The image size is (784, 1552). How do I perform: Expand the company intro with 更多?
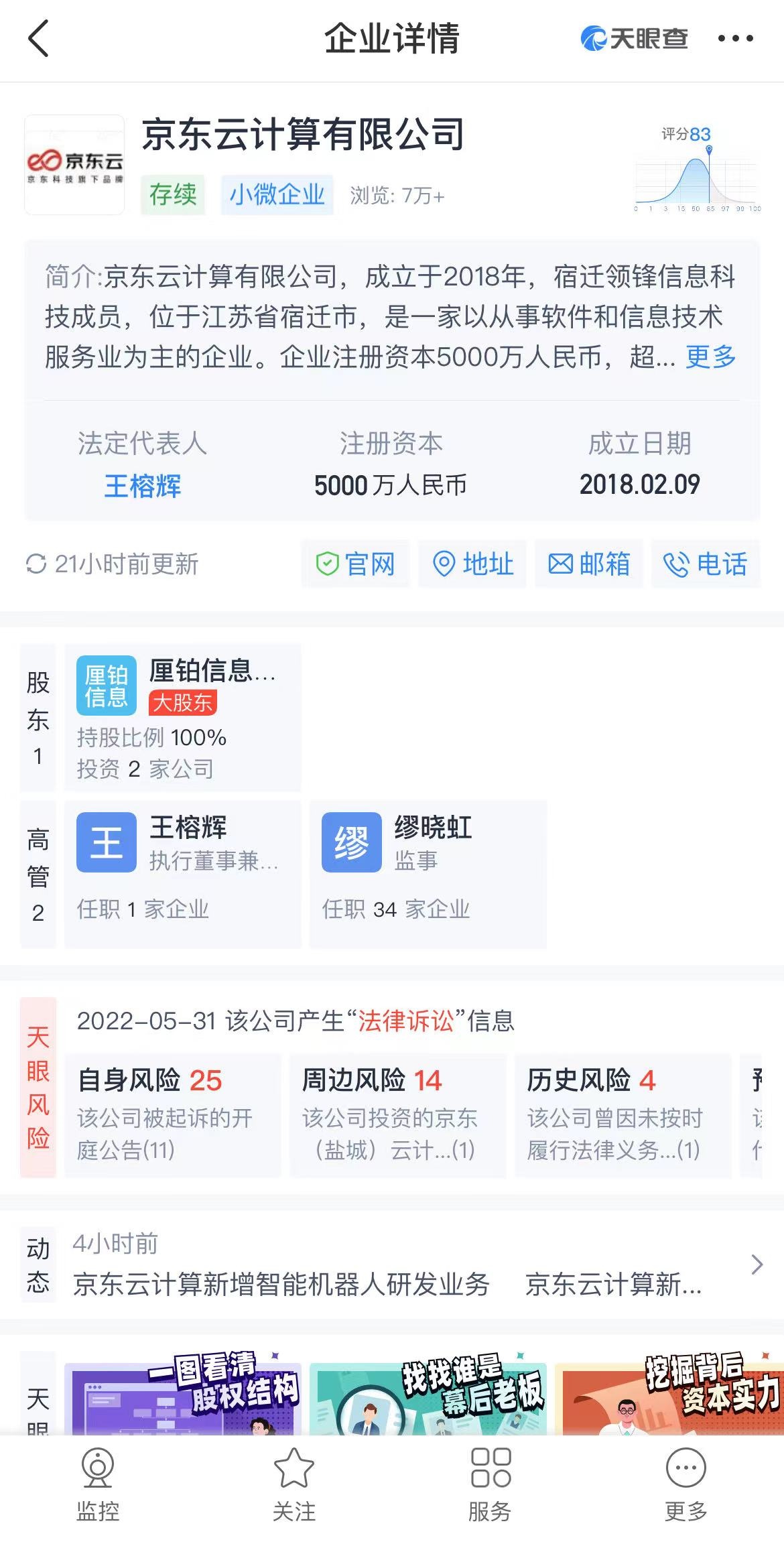click(x=710, y=357)
